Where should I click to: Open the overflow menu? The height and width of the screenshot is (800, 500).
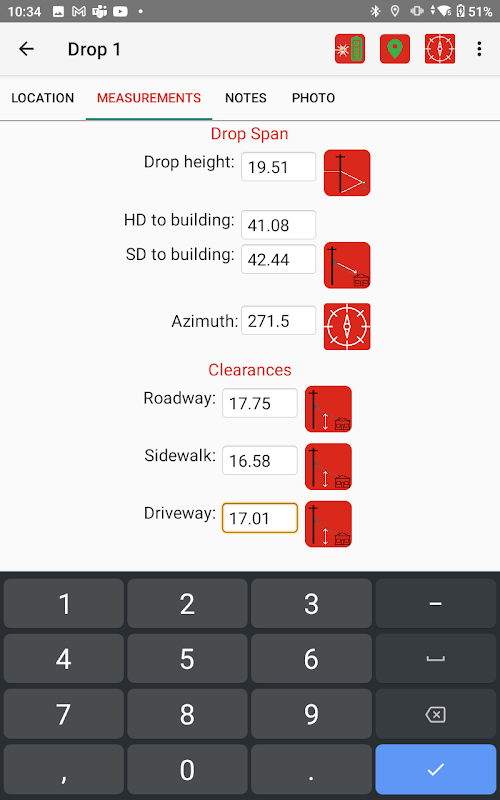coord(479,49)
